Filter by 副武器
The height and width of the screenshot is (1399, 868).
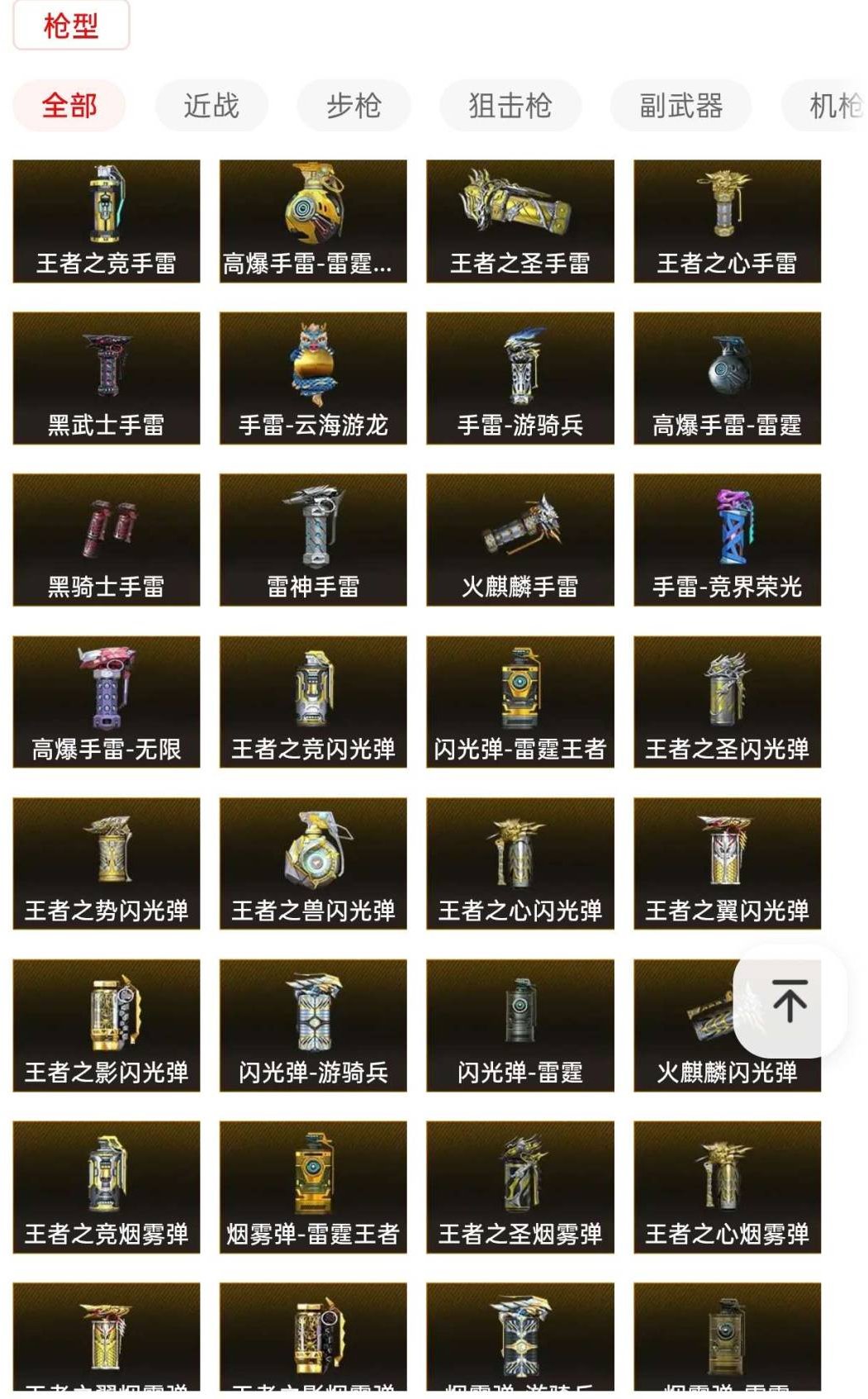point(681,106)
